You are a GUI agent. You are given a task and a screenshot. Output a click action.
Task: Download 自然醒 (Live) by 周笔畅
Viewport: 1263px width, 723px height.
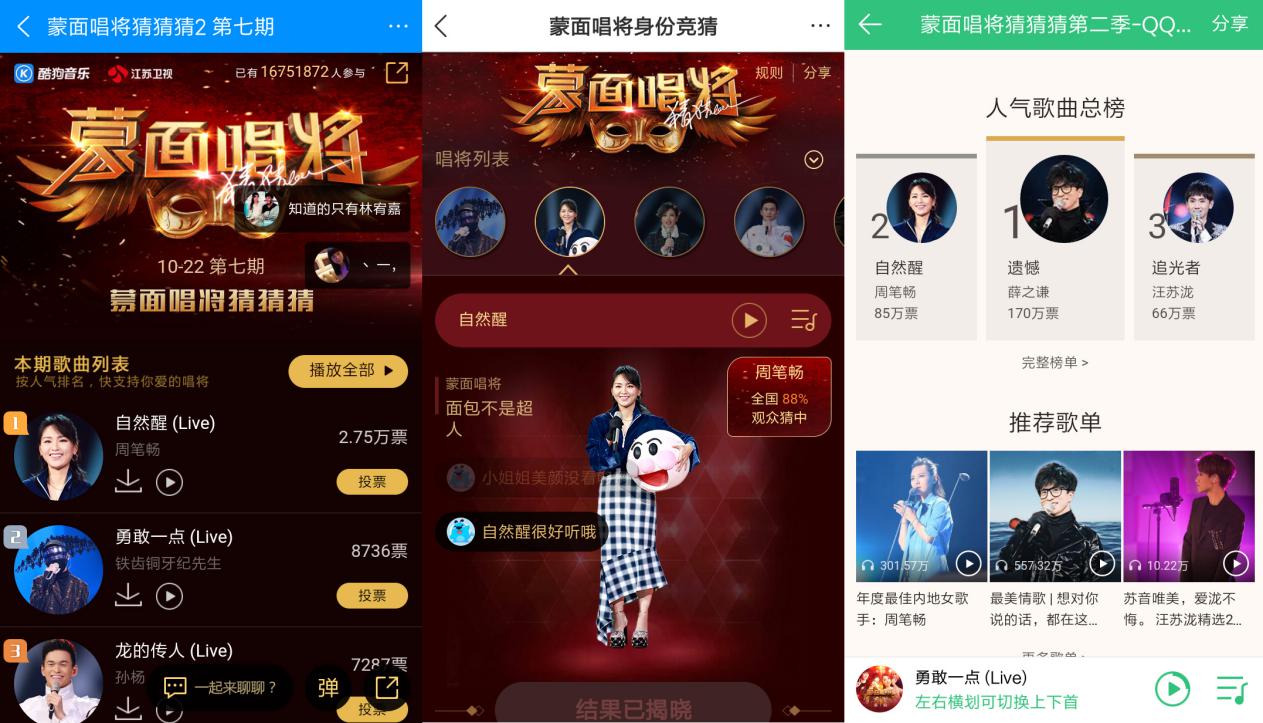pyautogui.click(x=128, y=482)
